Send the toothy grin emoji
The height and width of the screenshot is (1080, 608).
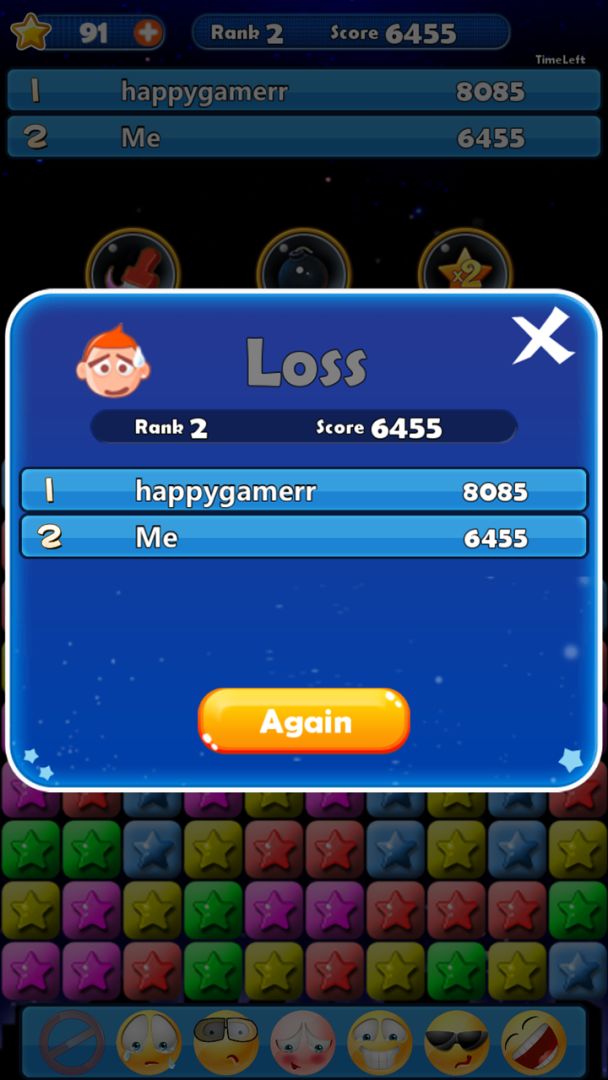point(380,1042)
